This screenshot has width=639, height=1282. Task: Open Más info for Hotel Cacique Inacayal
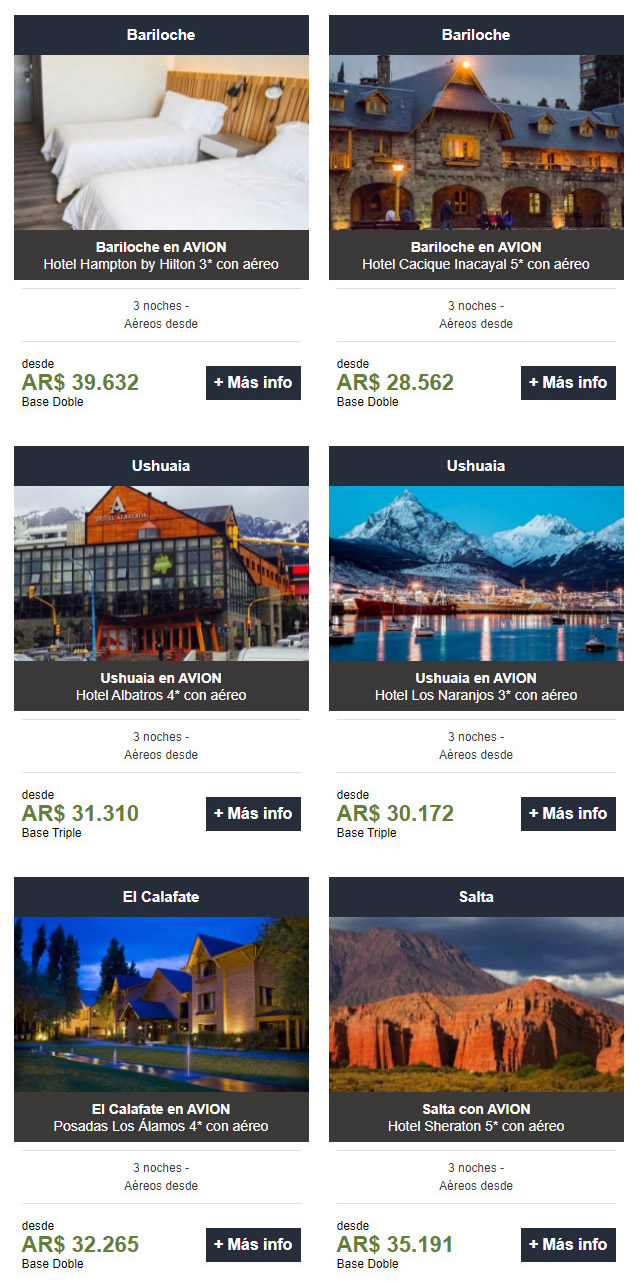pyautogui.click(x=568, y=383)
